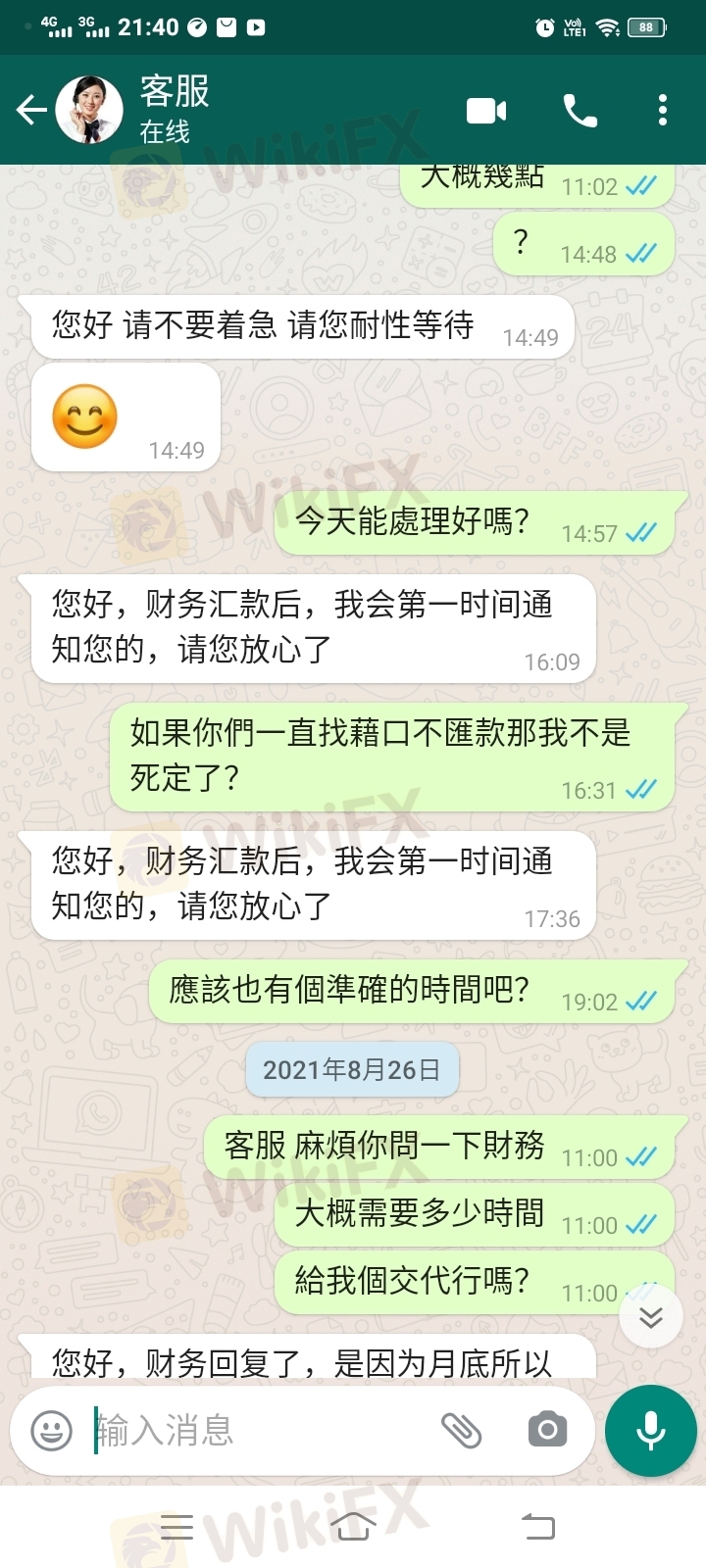Open the three-dot overflow menu
This screenshot has width=706, height=1568.
[x=663, y=110]
